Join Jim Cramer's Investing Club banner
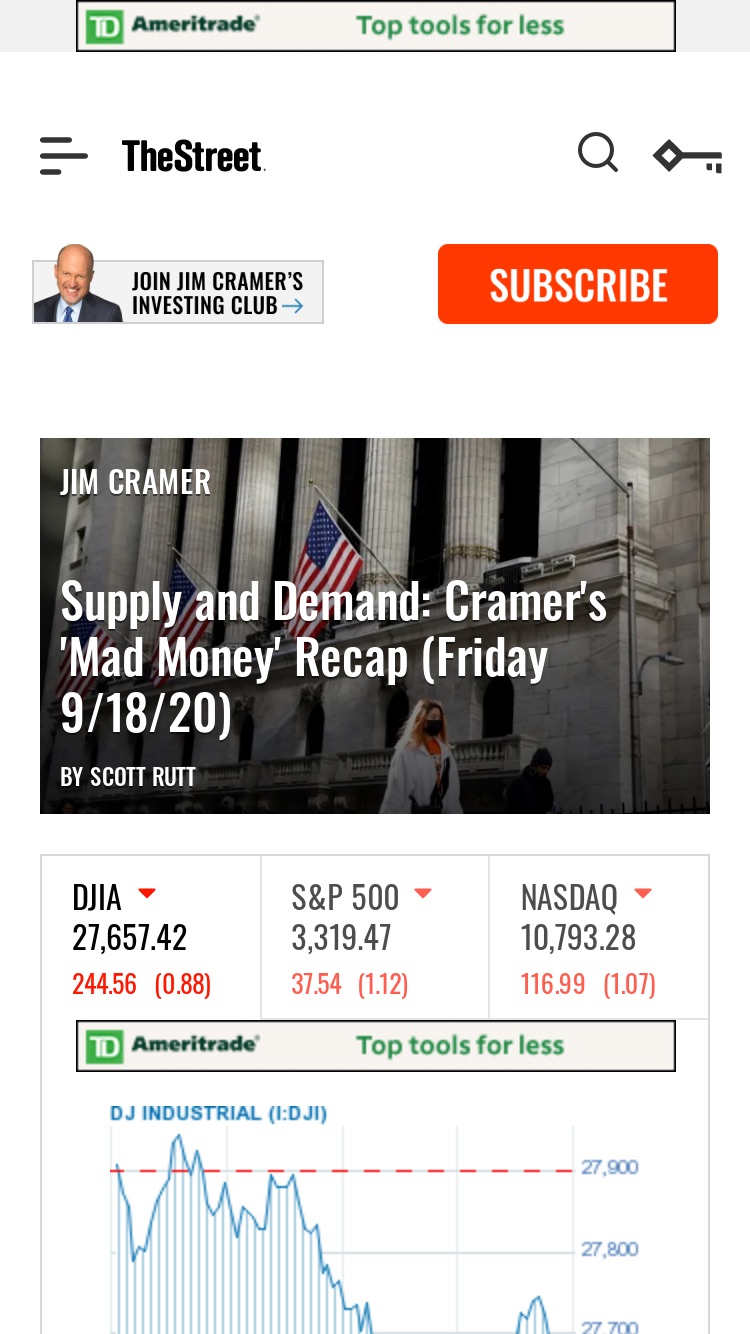The width and height of the screenshot is (750, 1334). click(x=178, y=291)
